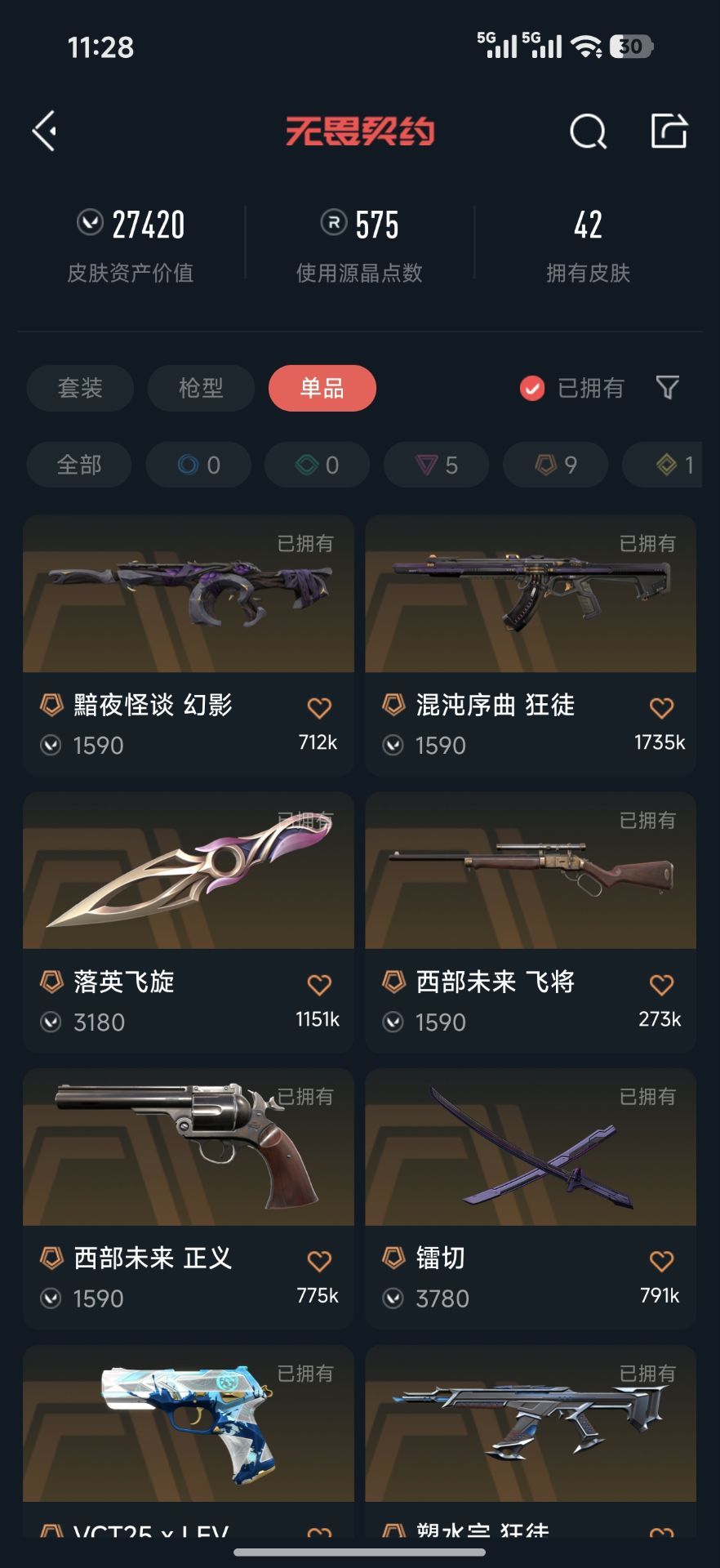Switch to the 套装 tab

click(79, 389)
